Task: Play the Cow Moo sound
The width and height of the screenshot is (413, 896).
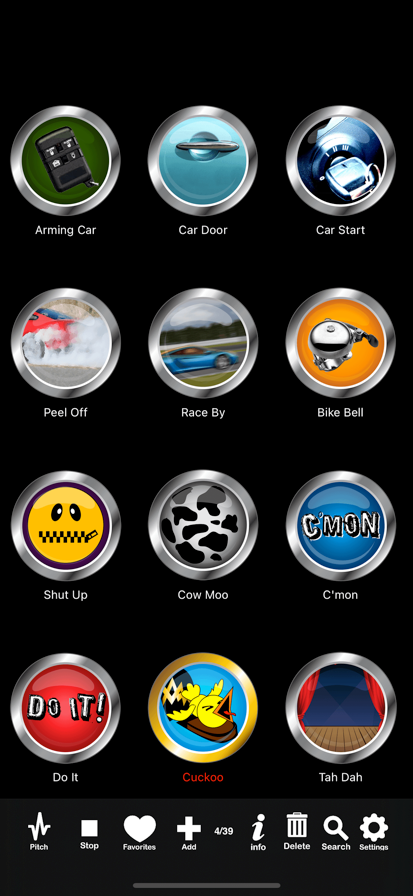Action: [203, 526]
